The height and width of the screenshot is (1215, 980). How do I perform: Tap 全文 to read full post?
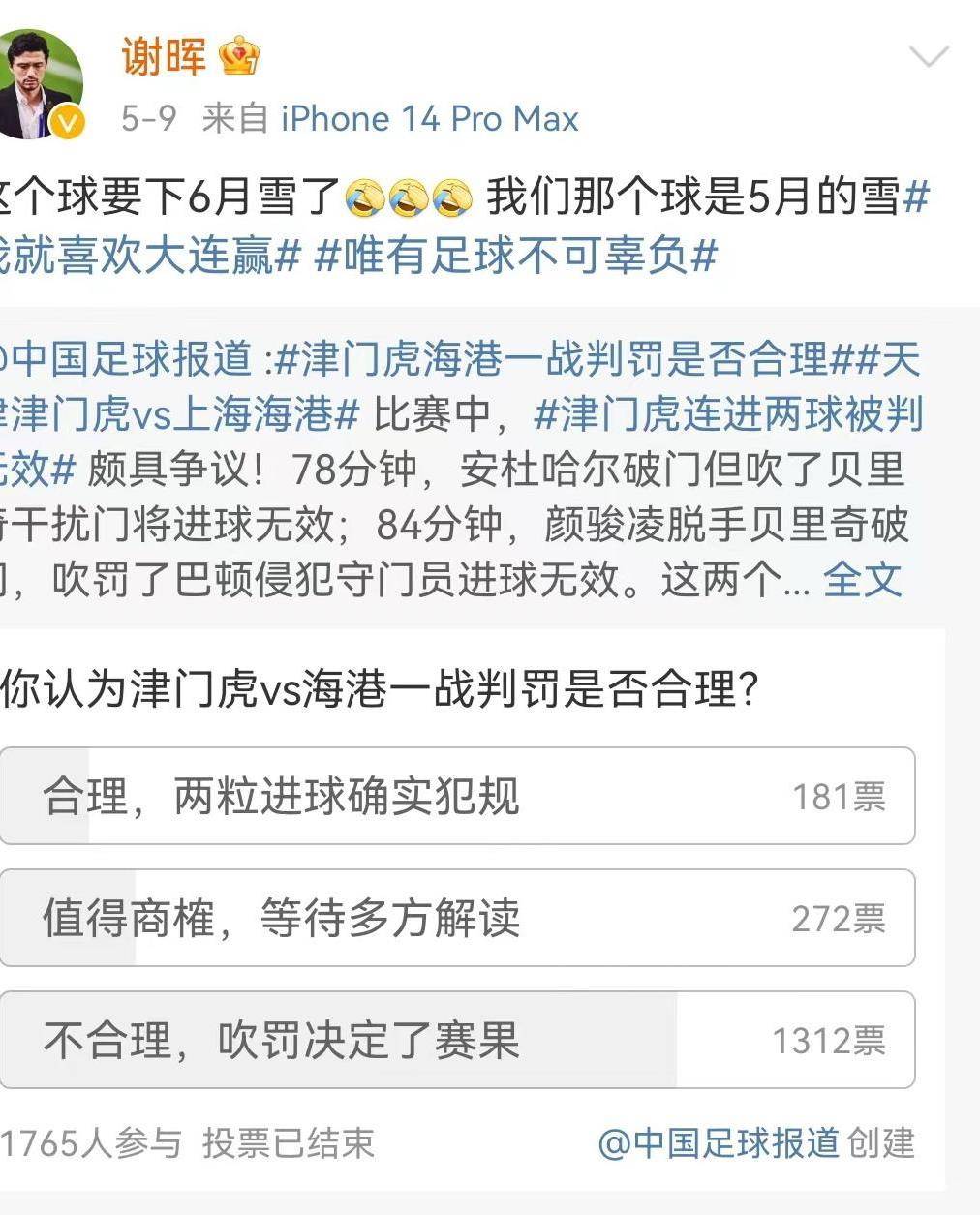point(862,580)
